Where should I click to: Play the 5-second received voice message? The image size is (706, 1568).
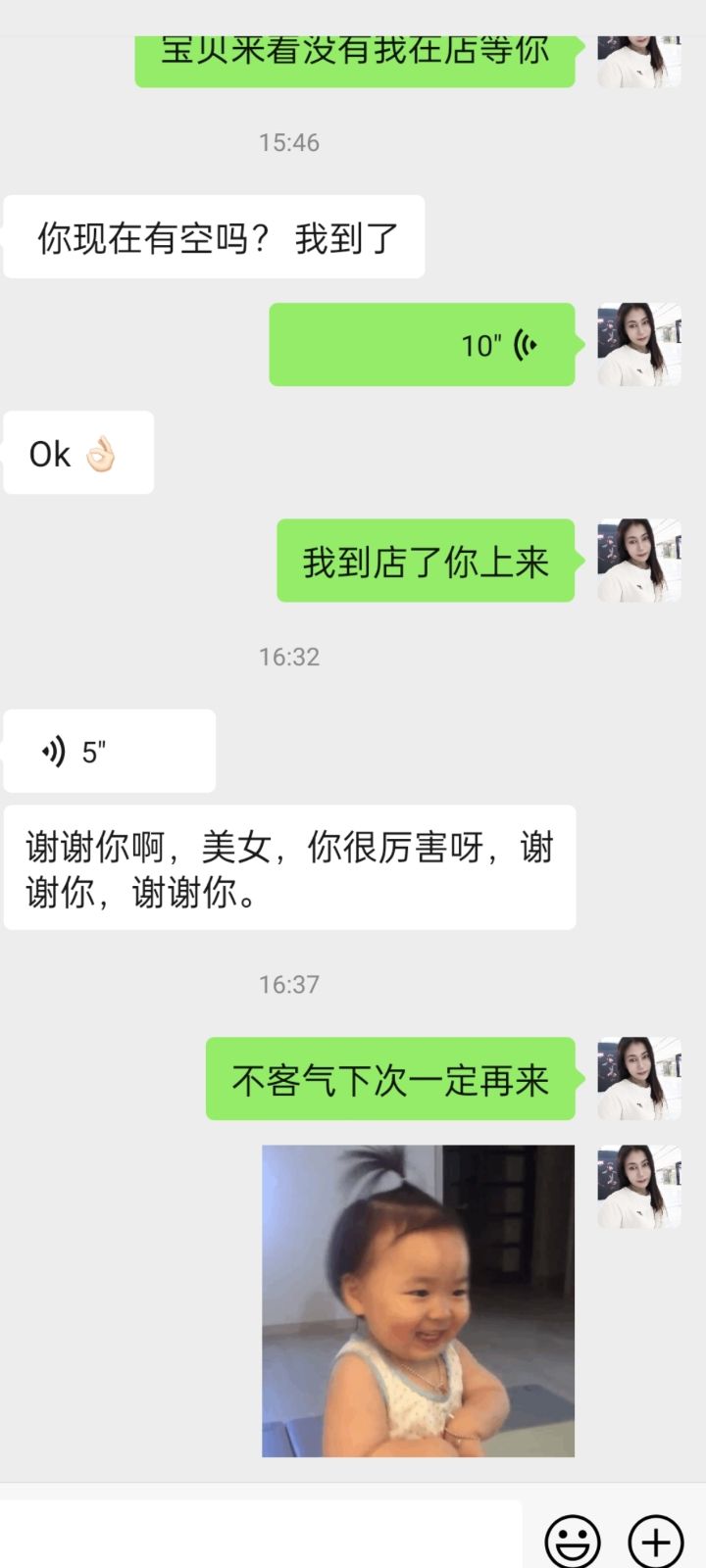[109, 752]
